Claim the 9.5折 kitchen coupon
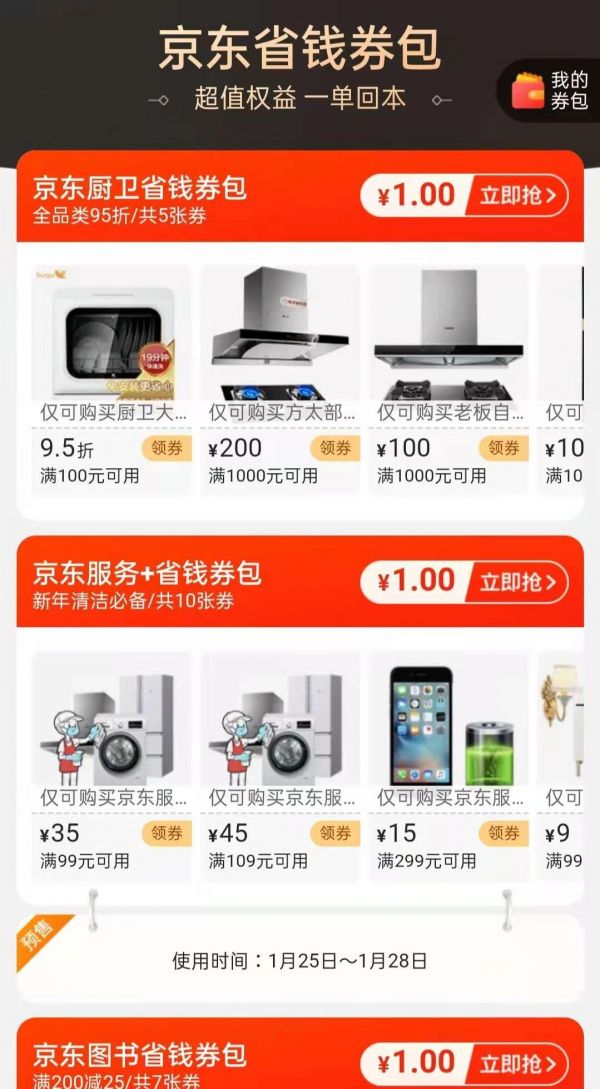This screenshot has width=600, height=1089. 166,448
